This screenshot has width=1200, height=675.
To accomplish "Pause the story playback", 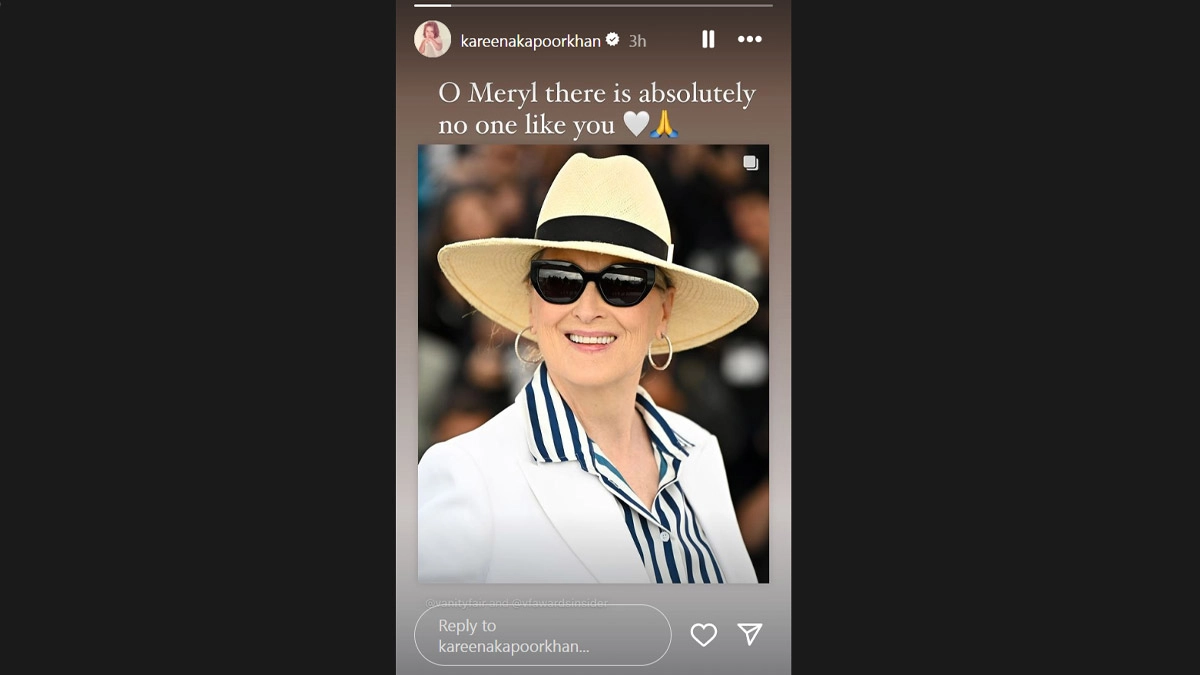I will pyautogui.click(x=708, y=39).
